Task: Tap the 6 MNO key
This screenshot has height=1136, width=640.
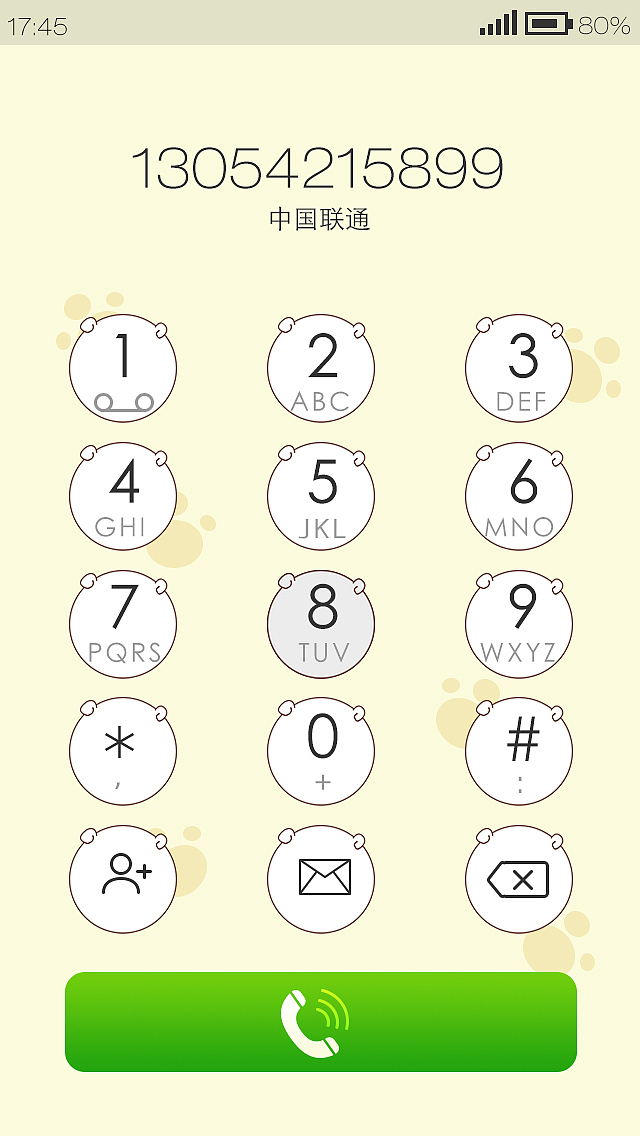Action: coord(519,497)
